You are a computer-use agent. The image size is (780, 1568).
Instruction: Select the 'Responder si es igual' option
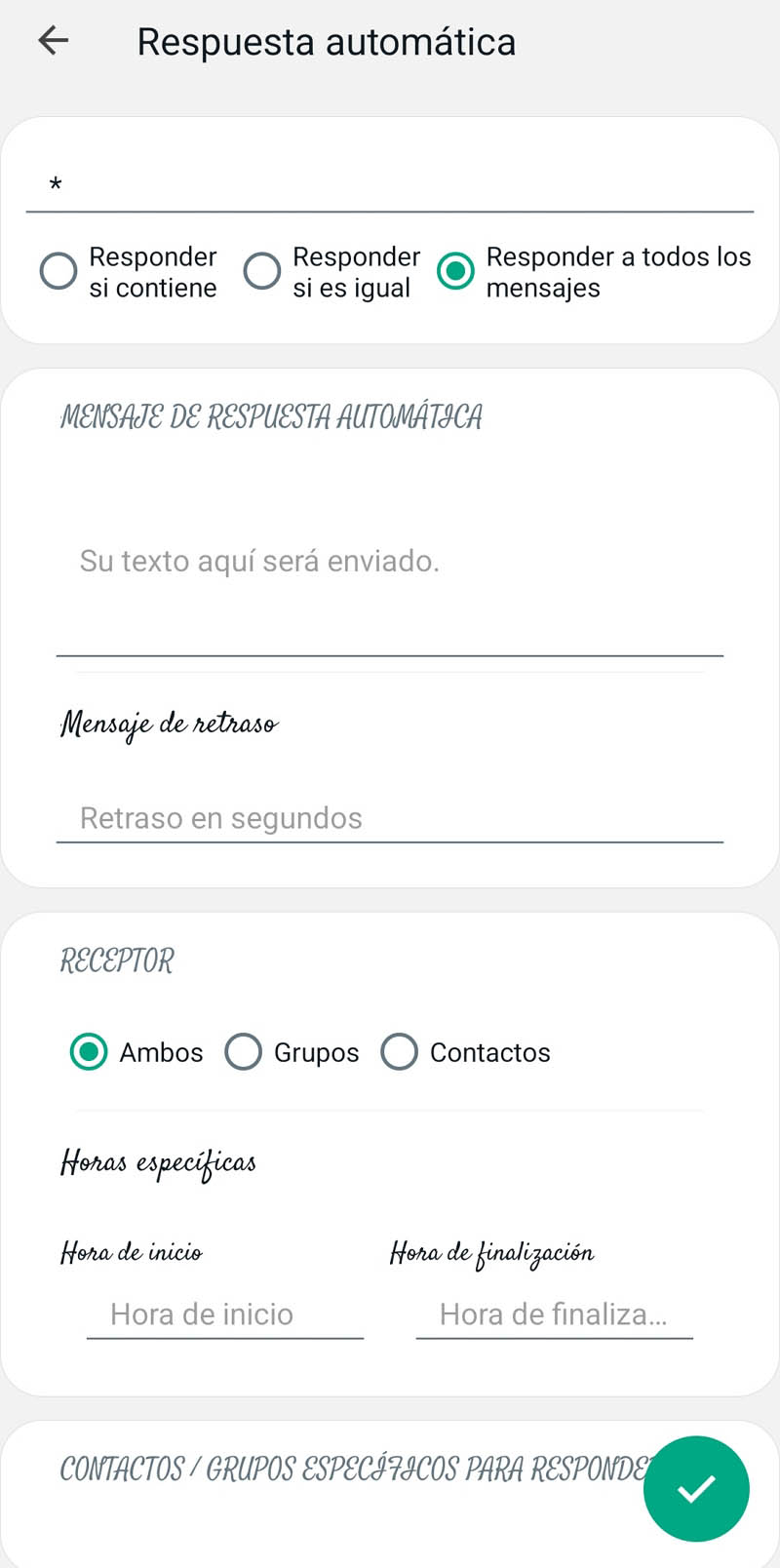262,271
